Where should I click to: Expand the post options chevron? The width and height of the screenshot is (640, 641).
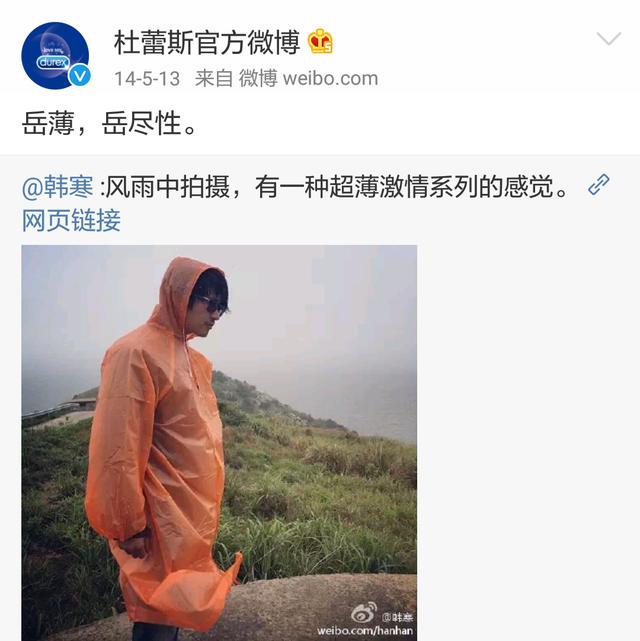(x=608, y=40)
